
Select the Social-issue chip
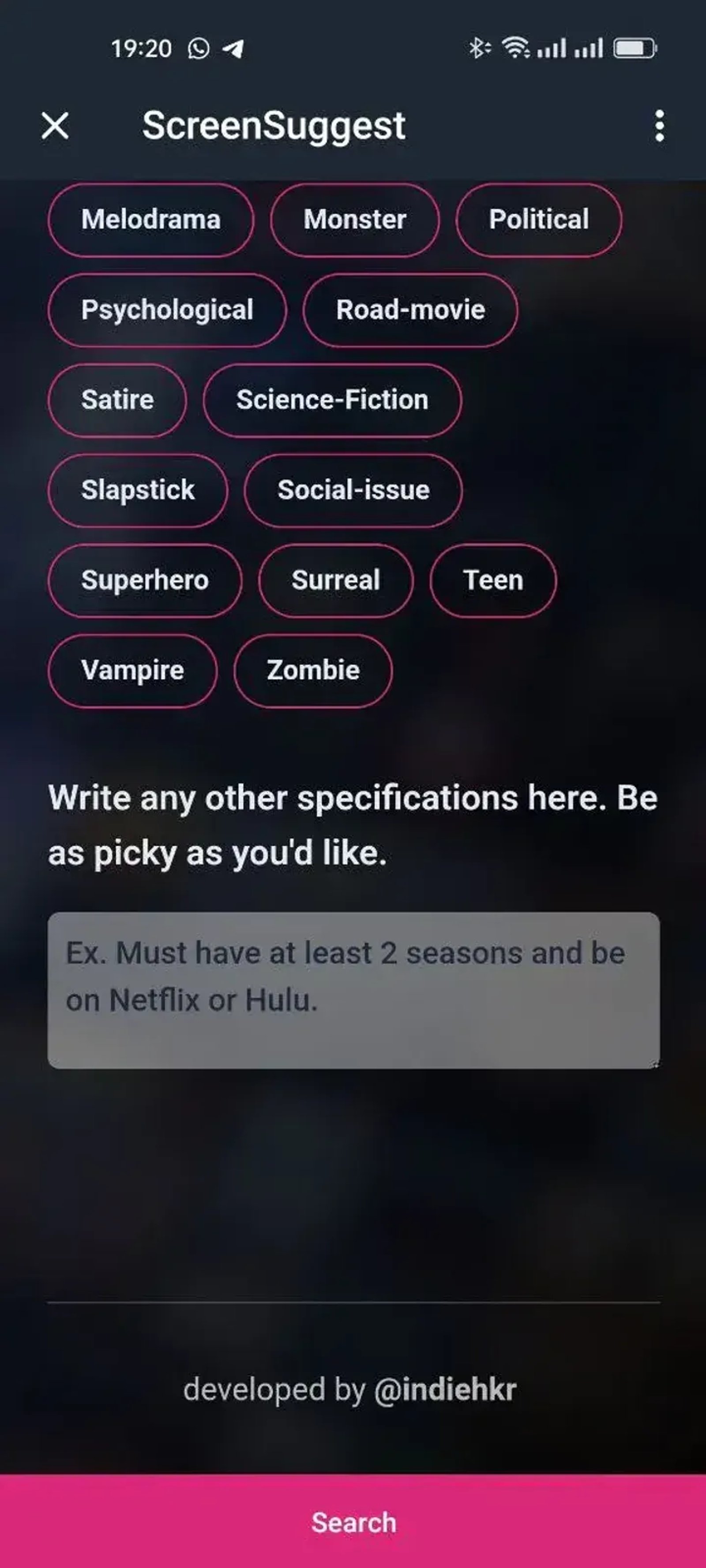coord(353,490)
